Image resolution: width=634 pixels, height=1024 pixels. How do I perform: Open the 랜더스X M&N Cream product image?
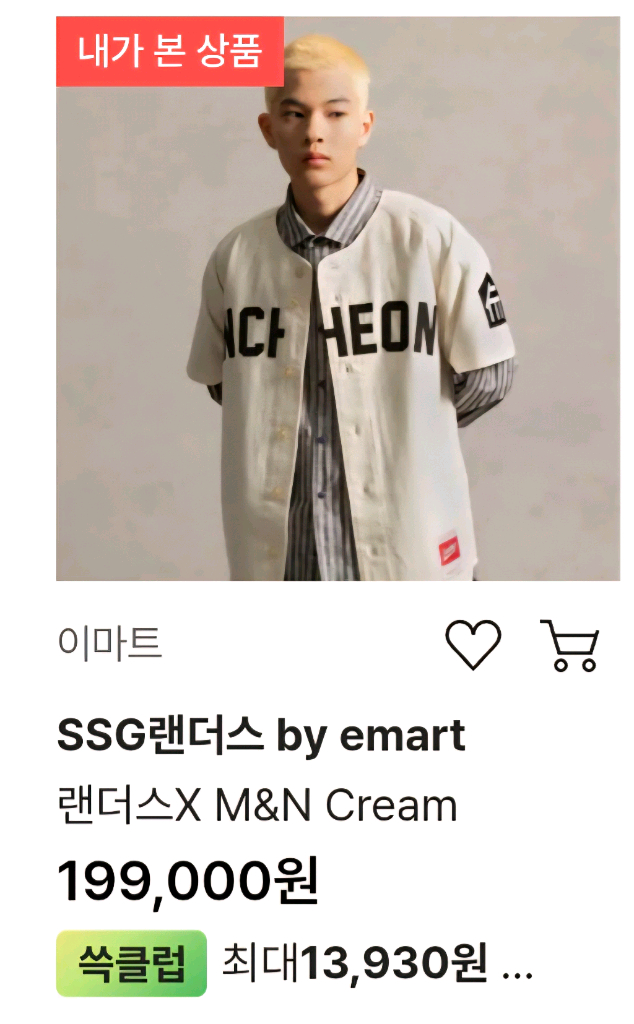[337, 300]
